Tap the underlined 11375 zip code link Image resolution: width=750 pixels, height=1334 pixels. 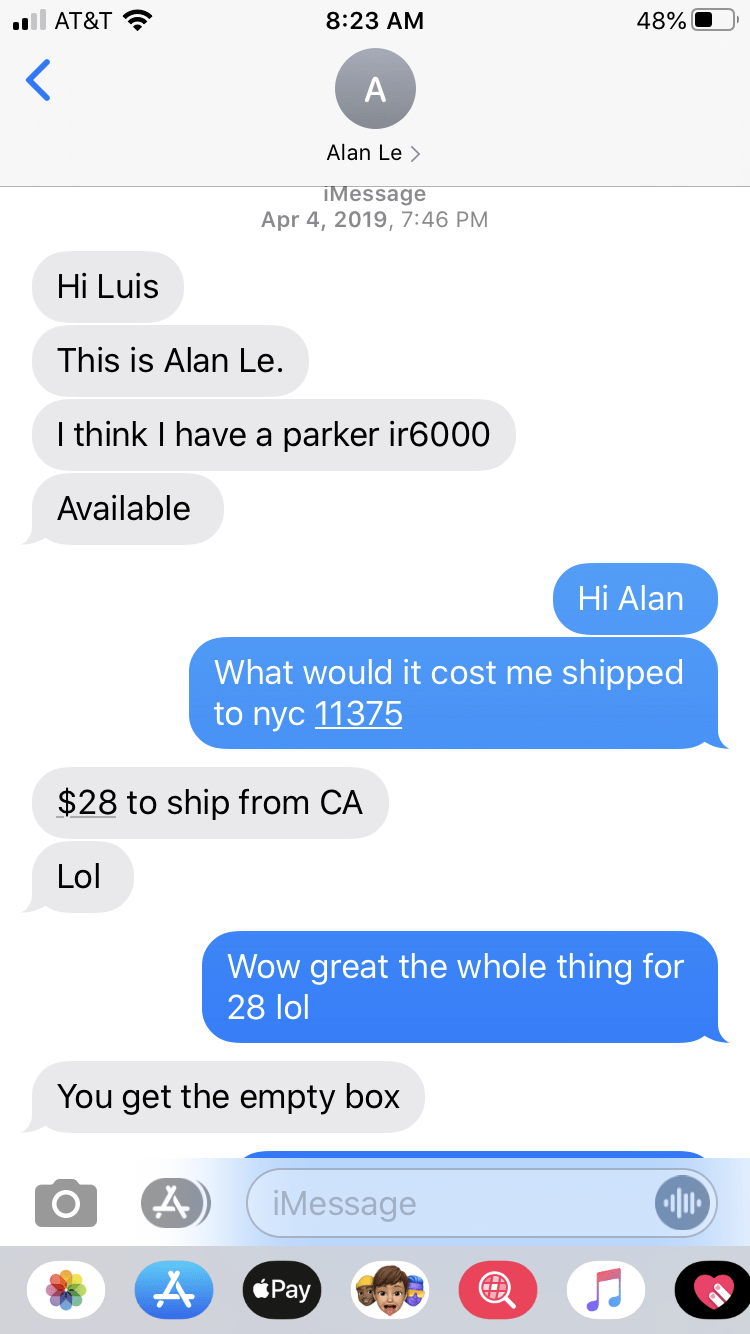(358, 714)
